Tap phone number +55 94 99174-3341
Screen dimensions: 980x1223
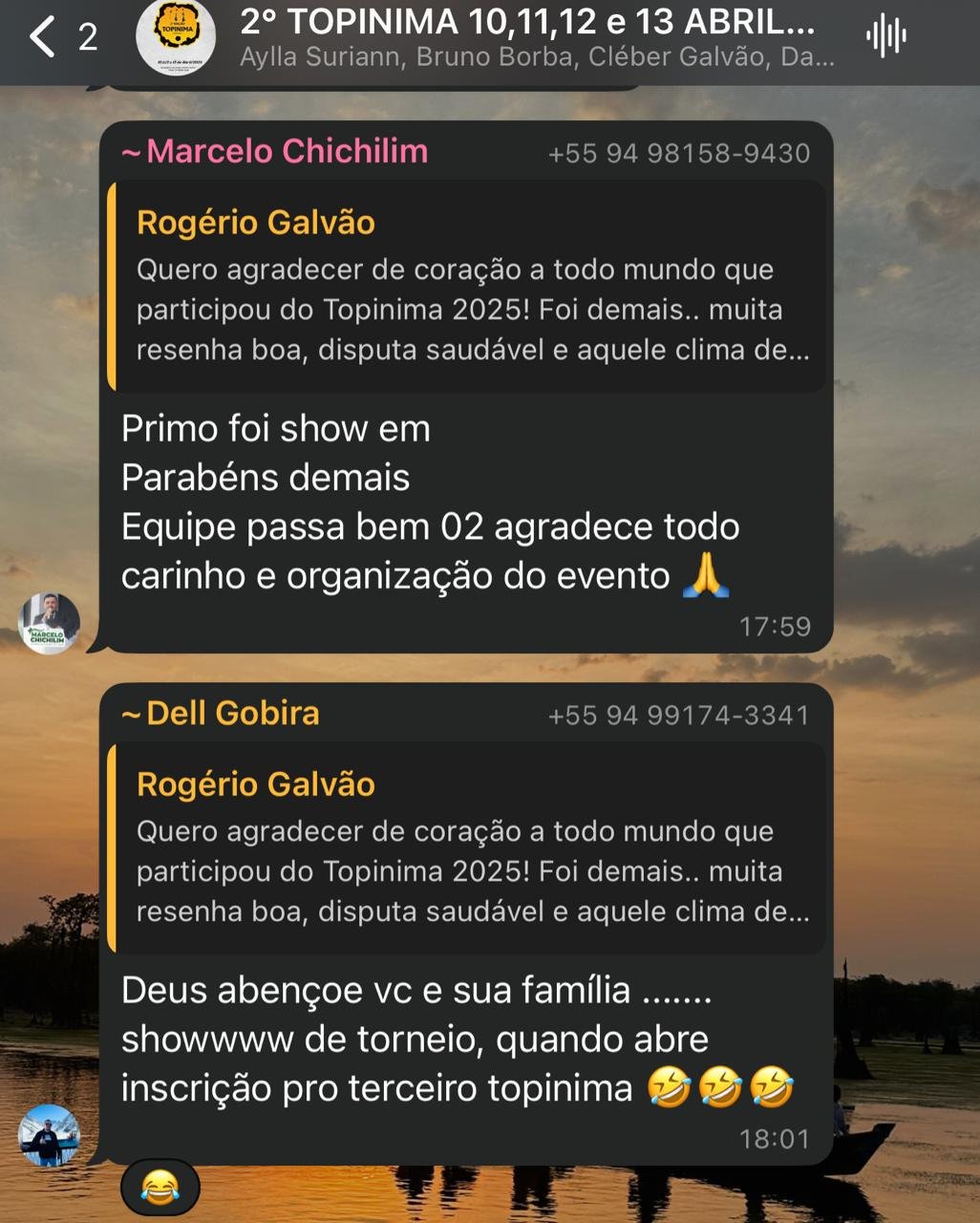click(x=678, y=715)
